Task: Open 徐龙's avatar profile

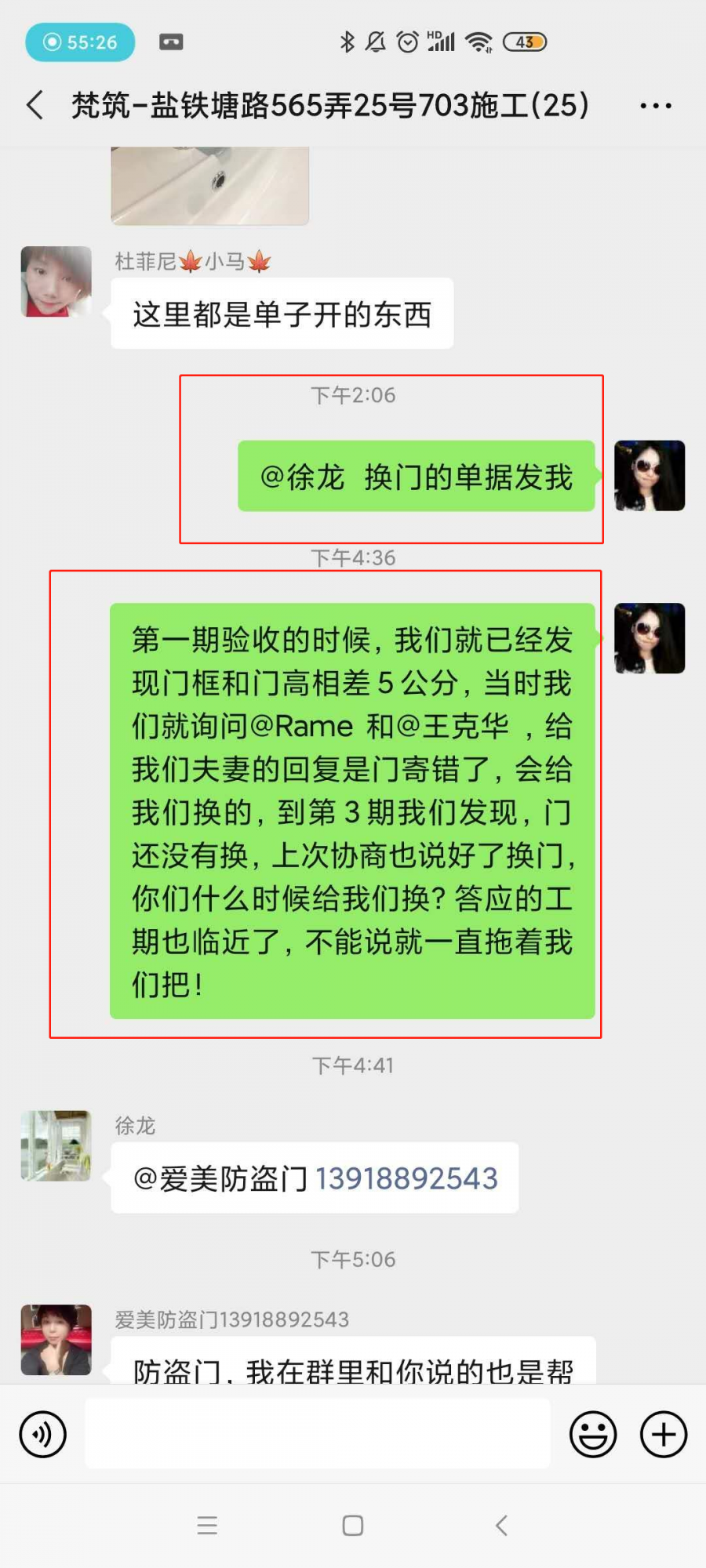Action: pyautogui.click(x=56, y=1145)
